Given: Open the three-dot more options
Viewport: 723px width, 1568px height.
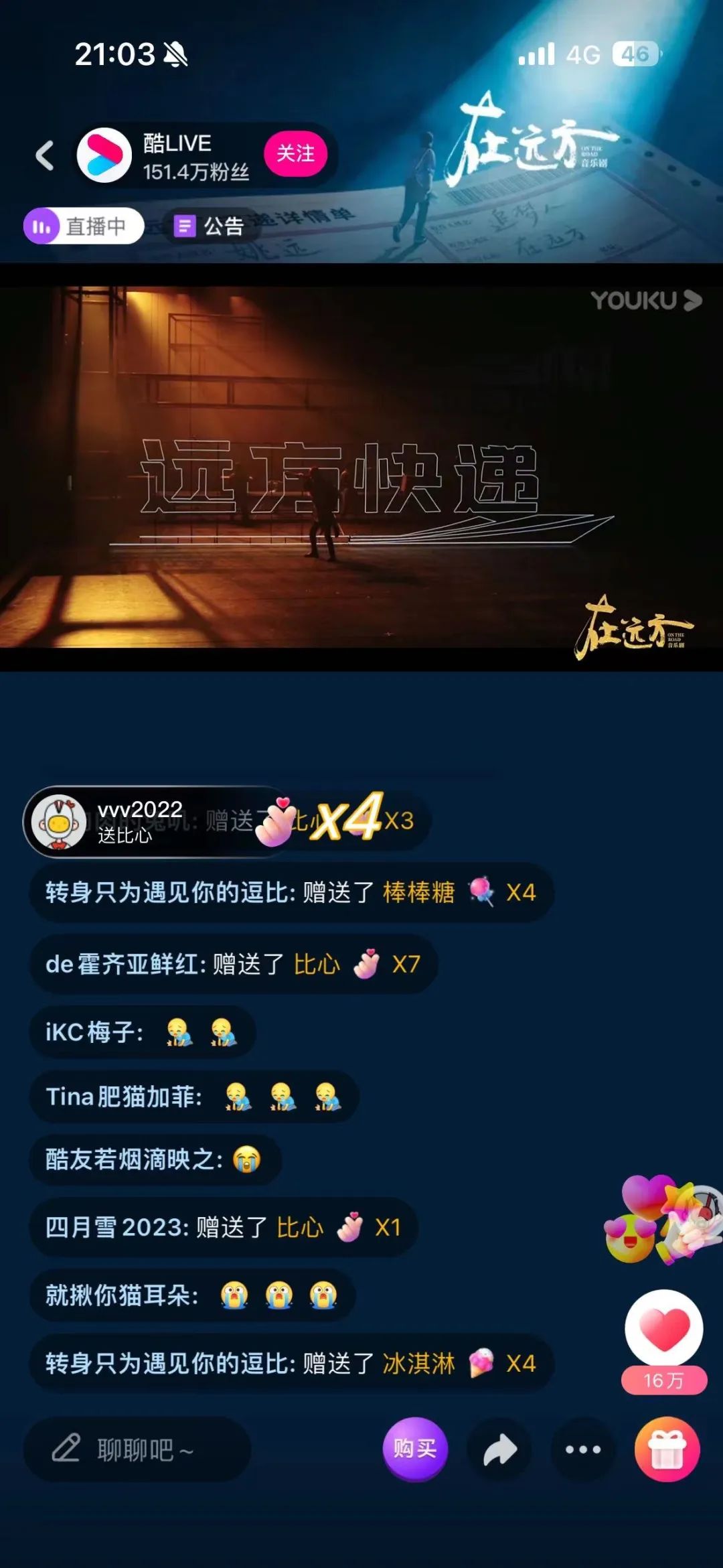Looking at the screenshot, I should click(x=582, y=1450).
